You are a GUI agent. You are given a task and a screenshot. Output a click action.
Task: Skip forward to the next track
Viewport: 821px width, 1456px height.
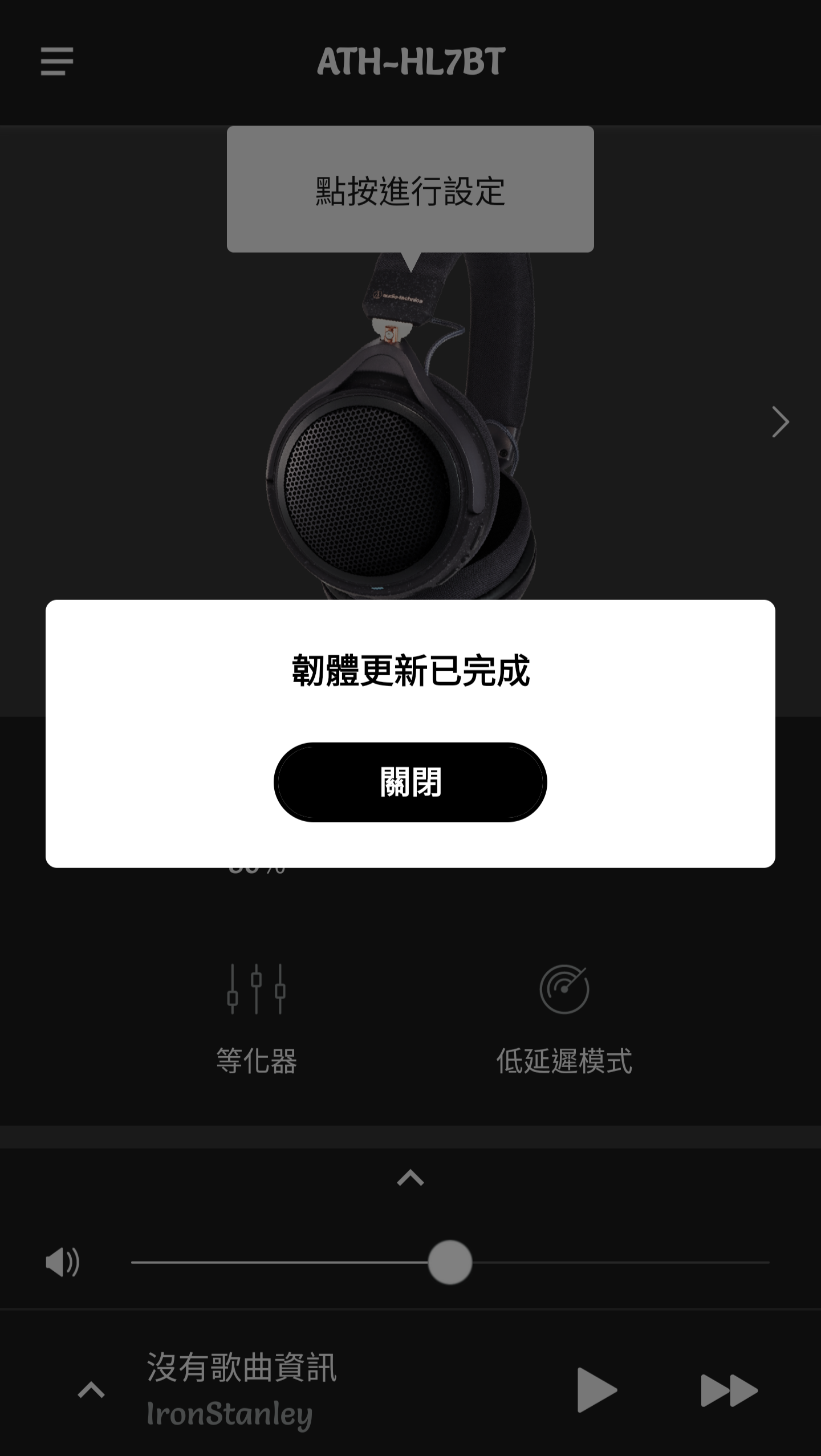point(729,1390)
